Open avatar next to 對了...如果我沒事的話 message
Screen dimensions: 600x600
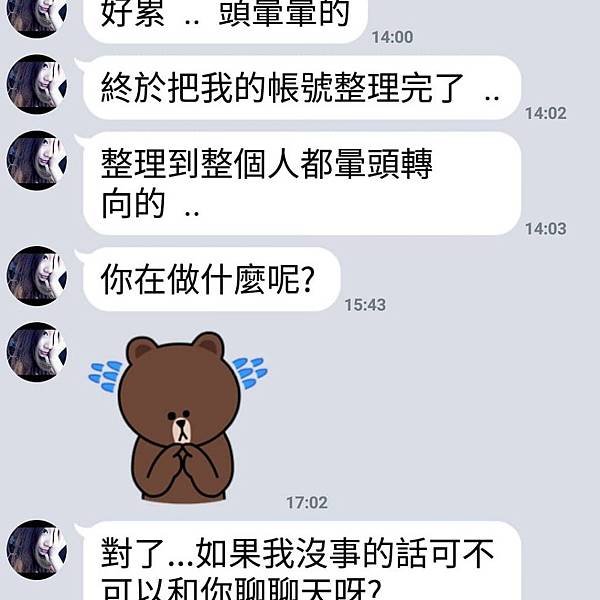point(37,550)
